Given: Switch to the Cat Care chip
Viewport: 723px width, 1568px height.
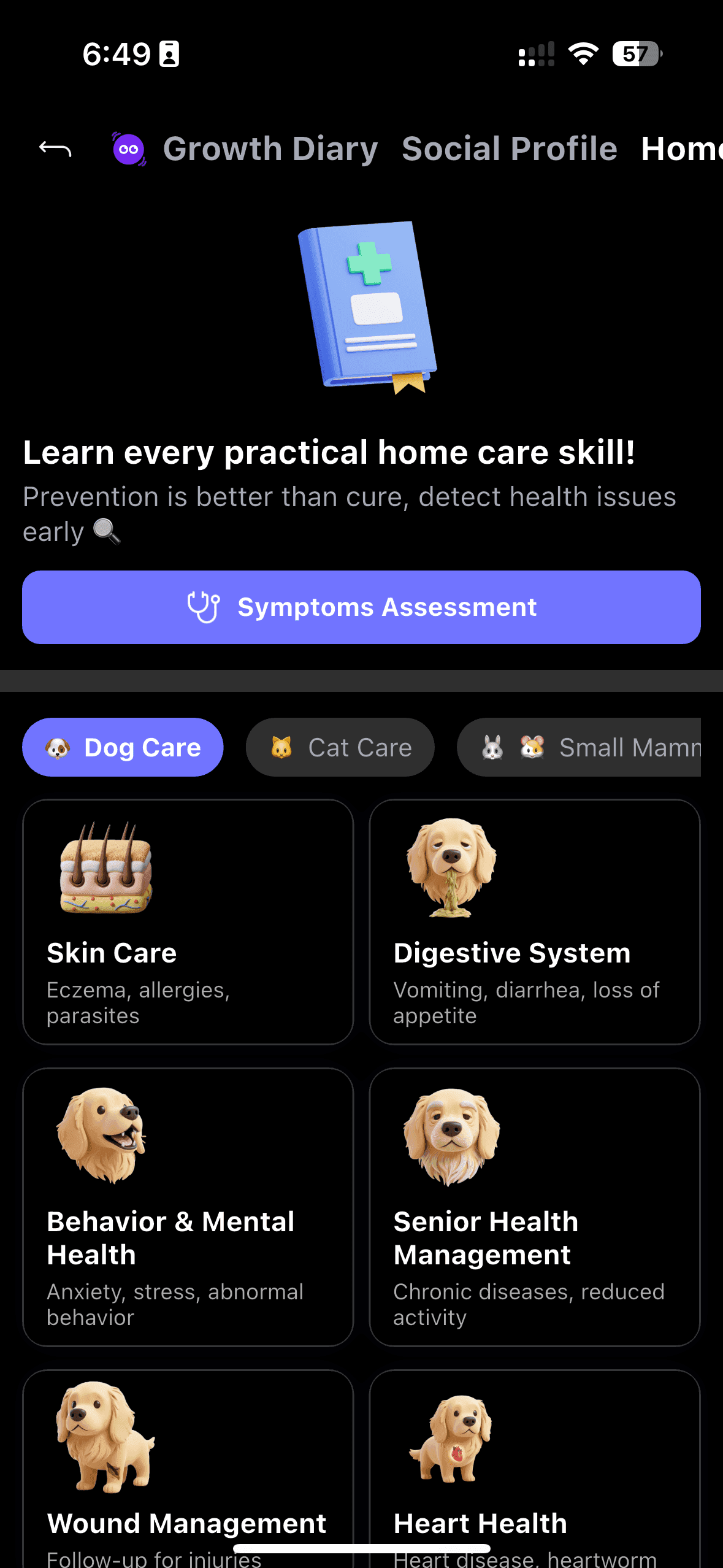Looking at the screenshot, I should pyautogui.click(x=340, y=747).
